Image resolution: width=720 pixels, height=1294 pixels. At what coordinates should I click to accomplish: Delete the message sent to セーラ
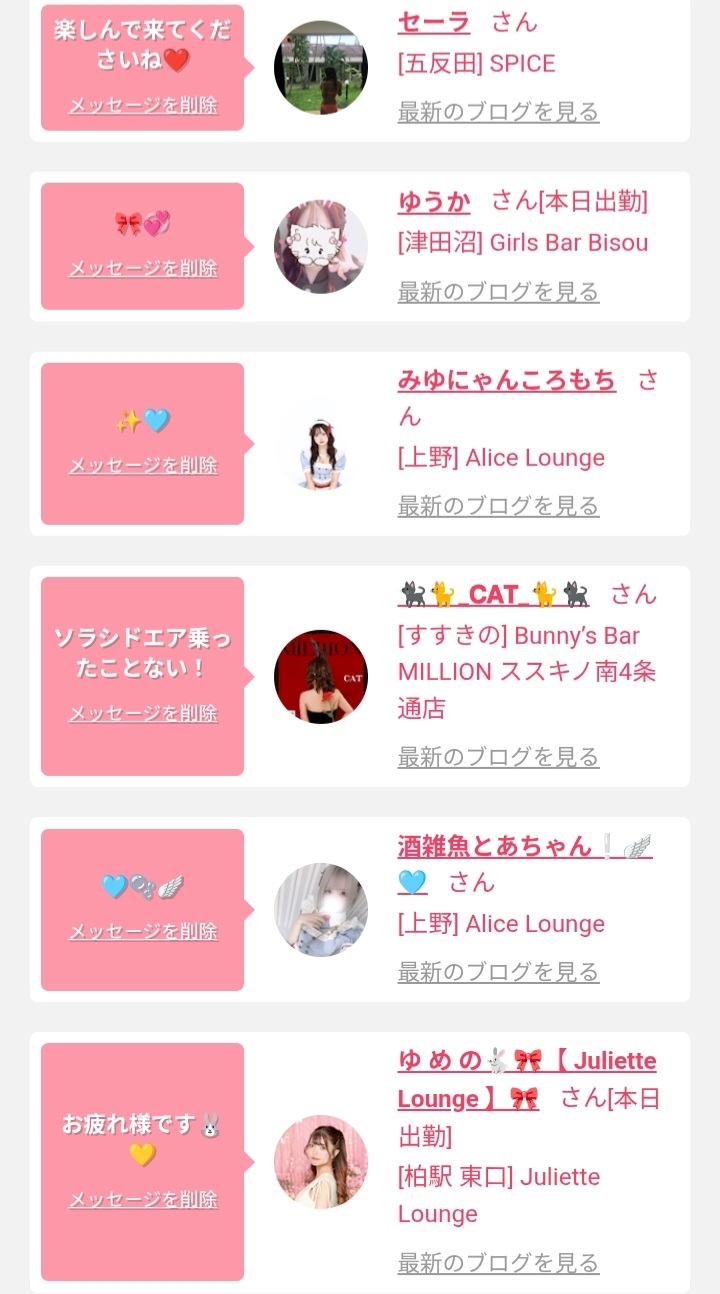(143, 105)
